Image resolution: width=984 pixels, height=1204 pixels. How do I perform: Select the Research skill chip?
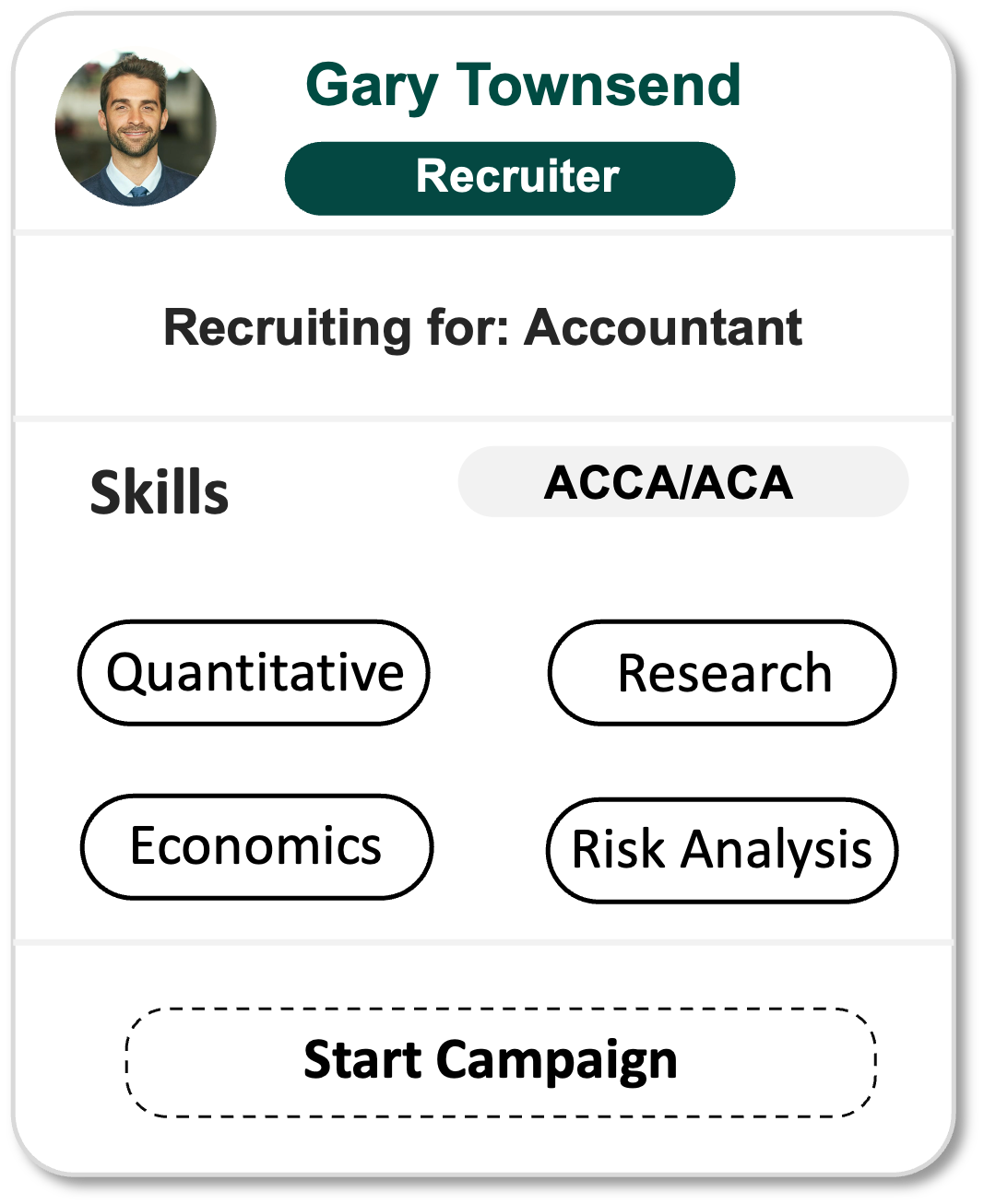[x=722, y=672]
